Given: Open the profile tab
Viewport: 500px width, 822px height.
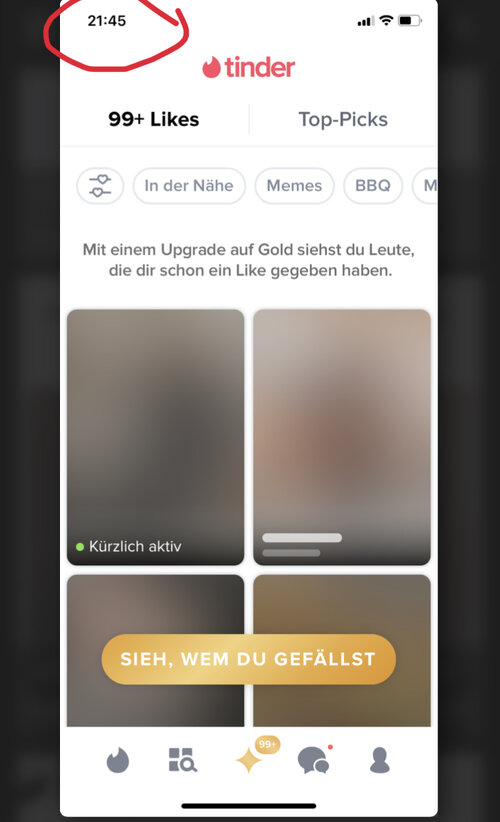Looking at the screenshot, I should pos(379,760).
